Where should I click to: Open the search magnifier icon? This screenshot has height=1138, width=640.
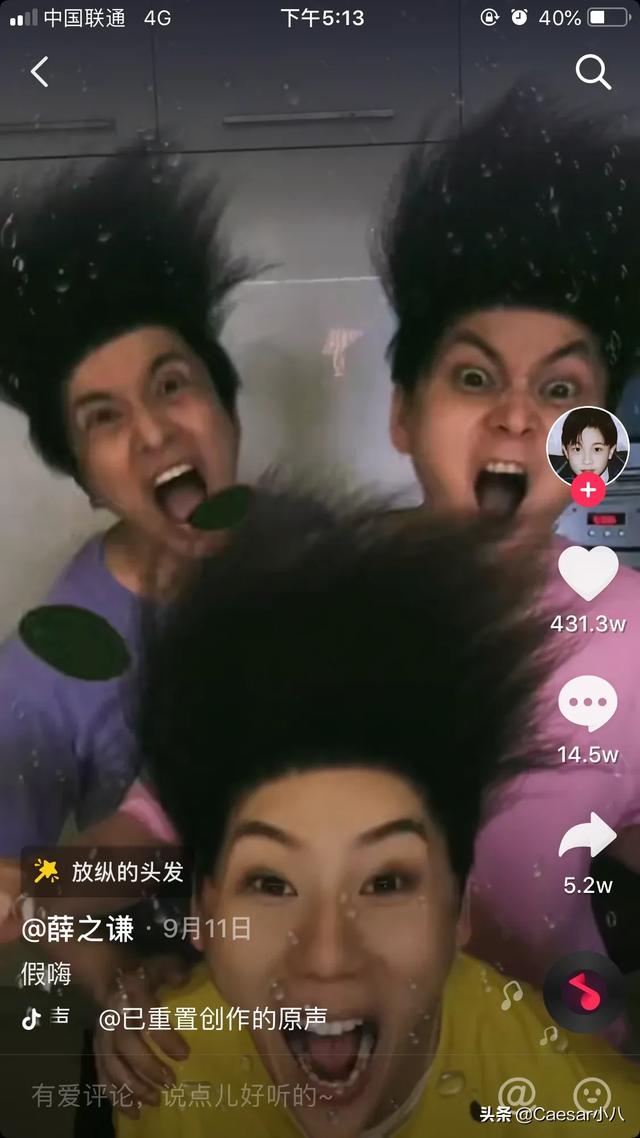point(593,72)
